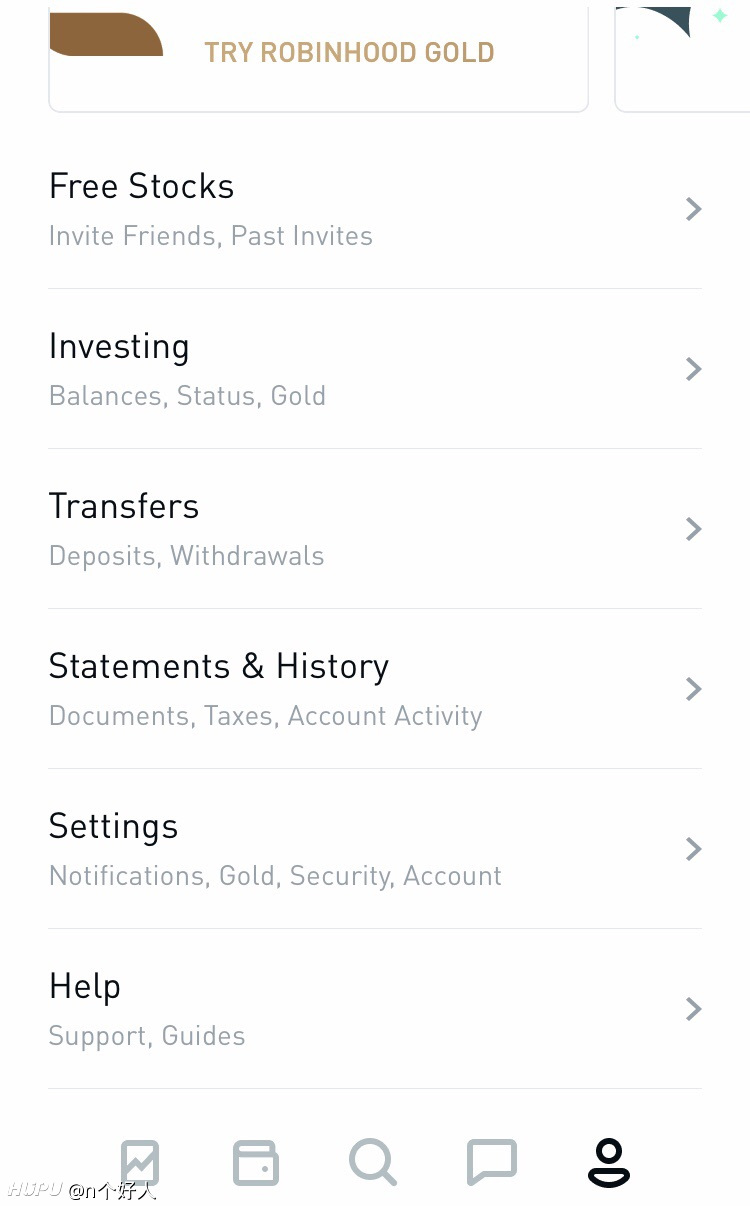Open Help for support and guides
The image size is (750, 1206).
(x=375, y=1009)
